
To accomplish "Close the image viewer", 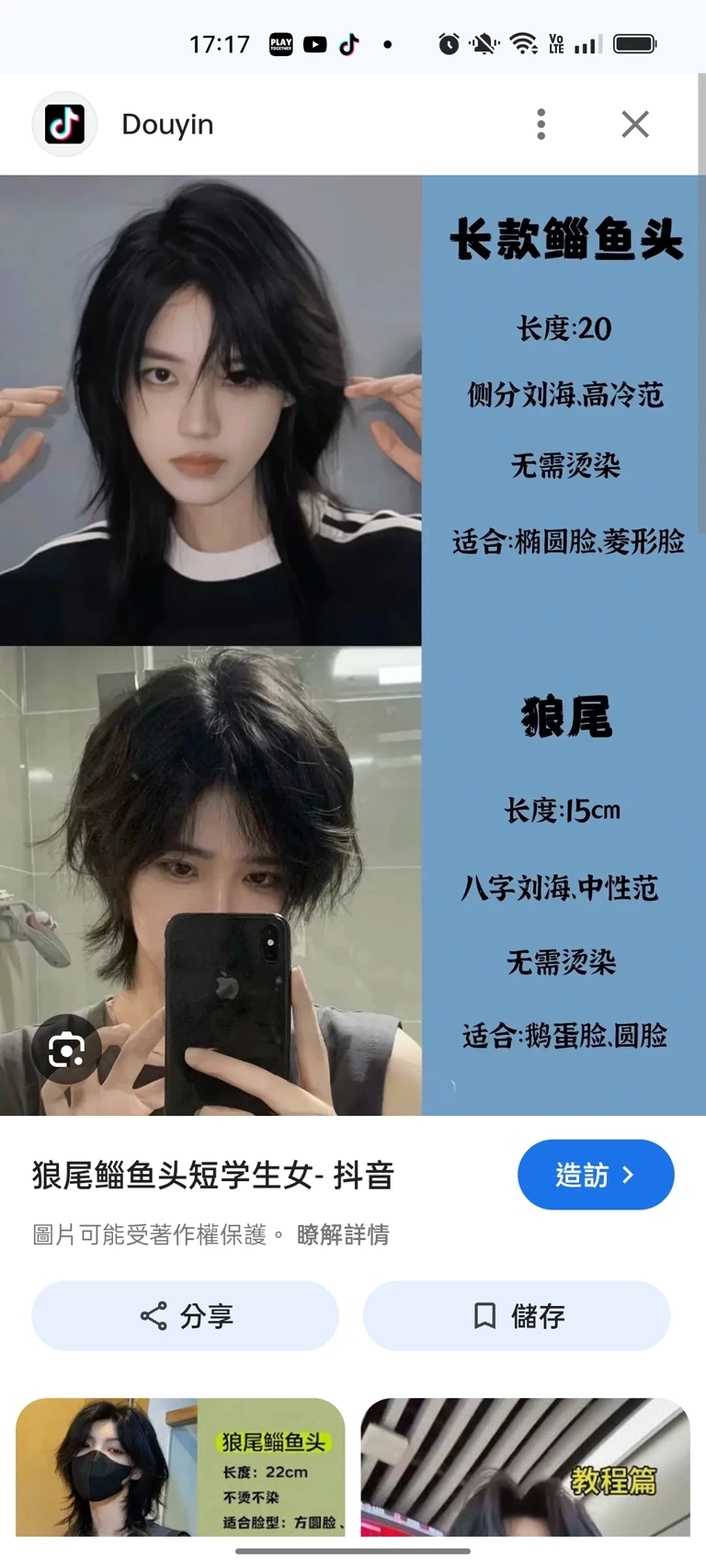I will tap(635, 124).
